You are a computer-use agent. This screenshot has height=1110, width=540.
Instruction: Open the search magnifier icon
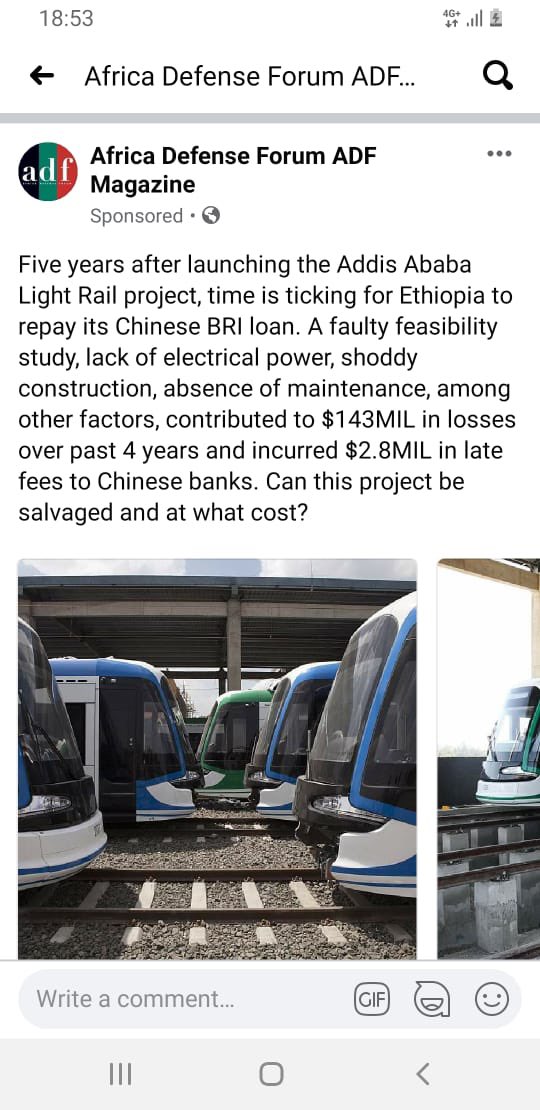point(498,76)
